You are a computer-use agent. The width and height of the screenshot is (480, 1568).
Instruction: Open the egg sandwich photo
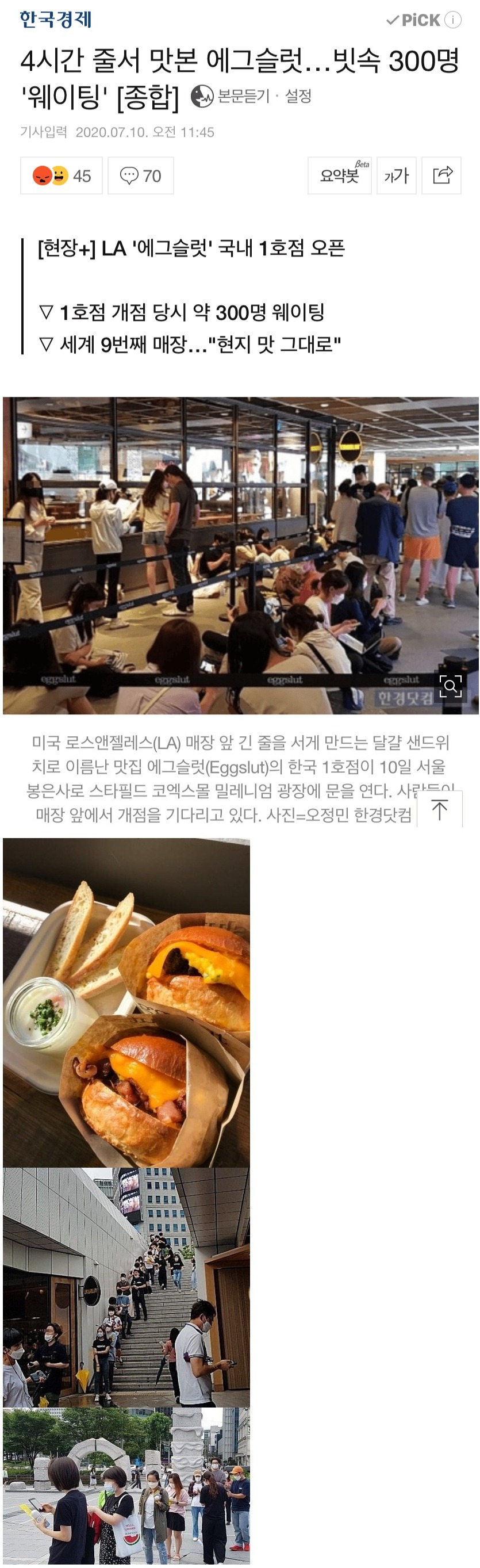(126, 1002)
